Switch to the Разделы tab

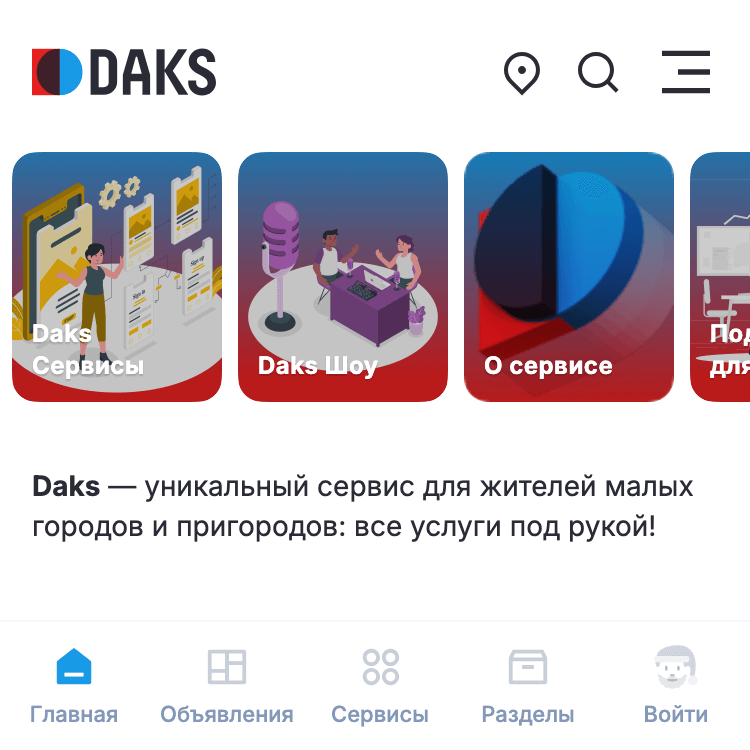coord(528,685)
